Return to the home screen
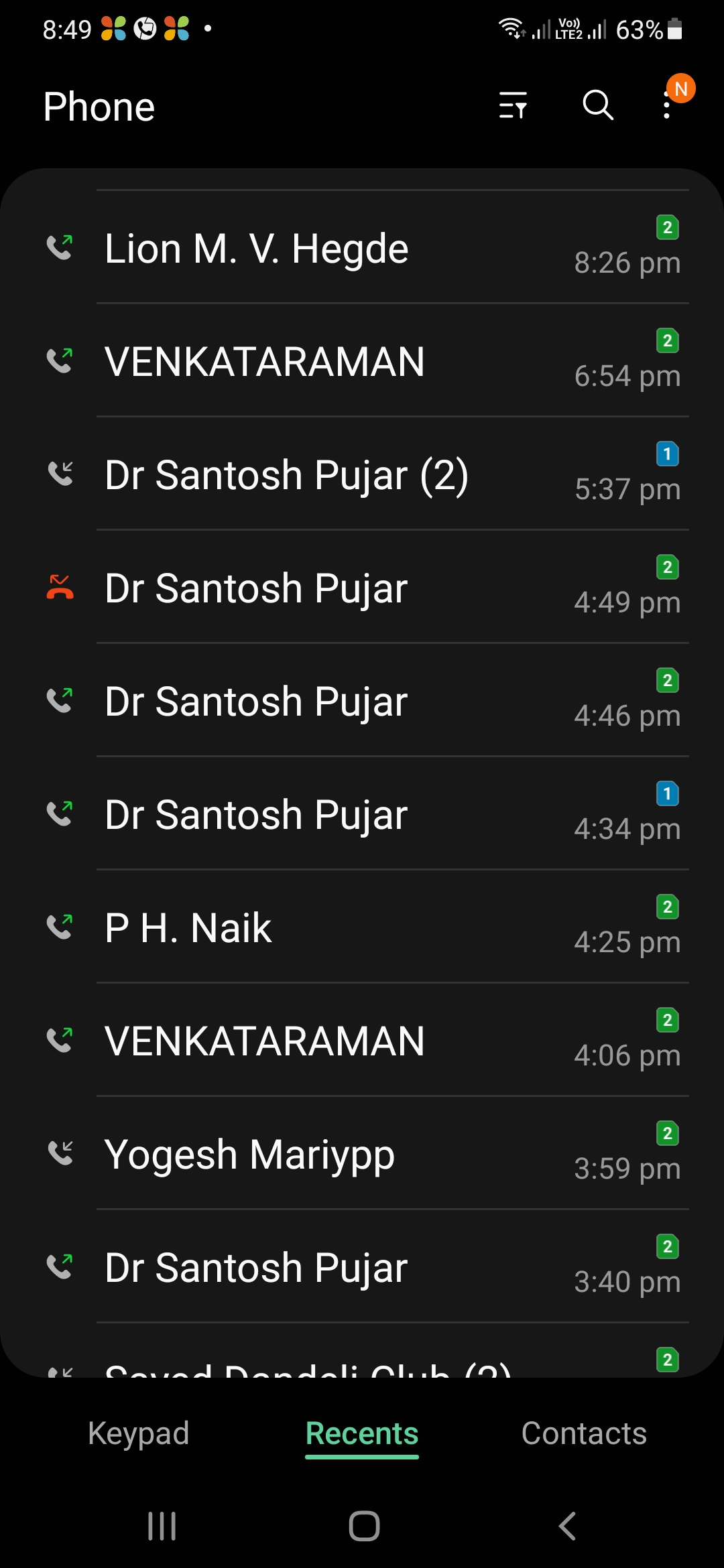Viewport: 724px width, 1568px height. [364, 1526]
